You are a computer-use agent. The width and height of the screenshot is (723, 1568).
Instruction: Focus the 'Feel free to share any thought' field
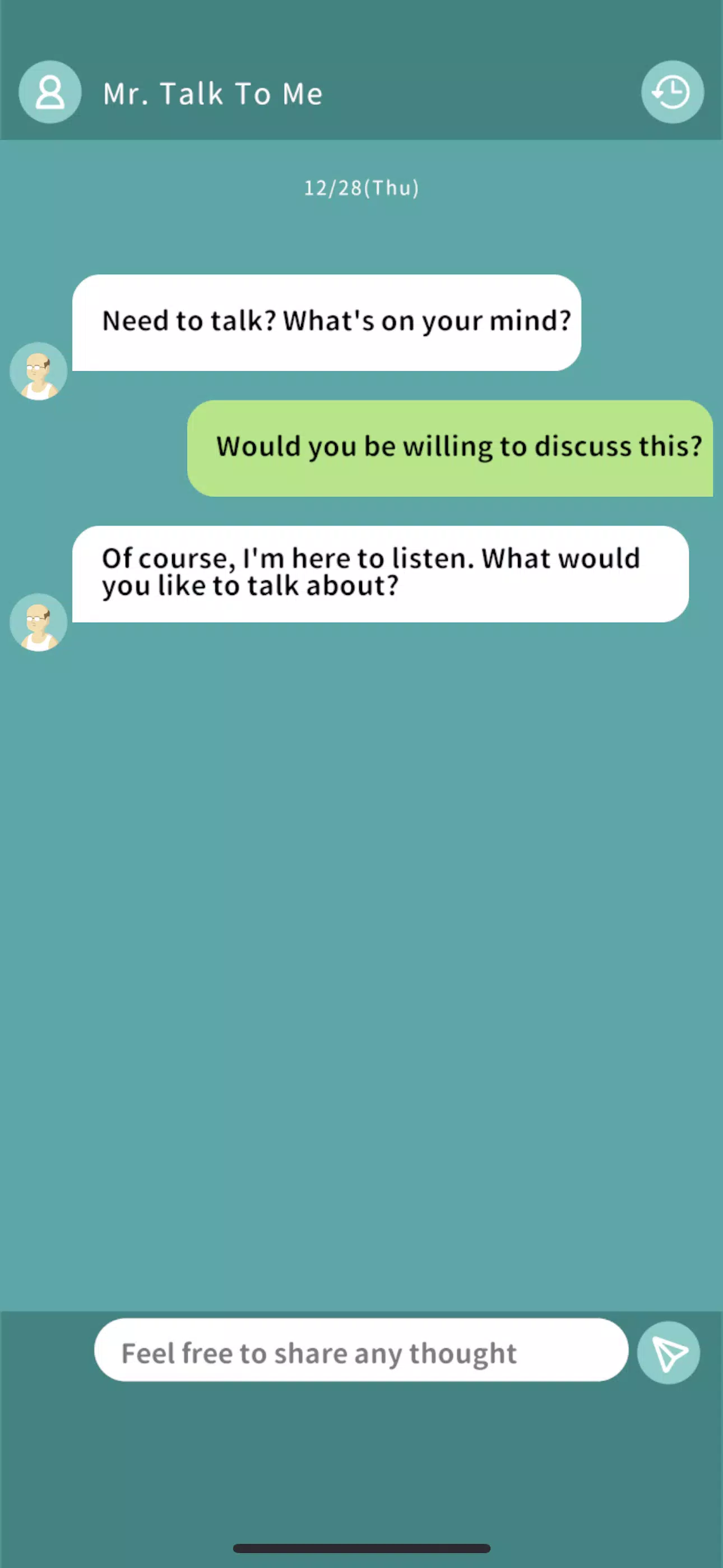pos(360,1353)
